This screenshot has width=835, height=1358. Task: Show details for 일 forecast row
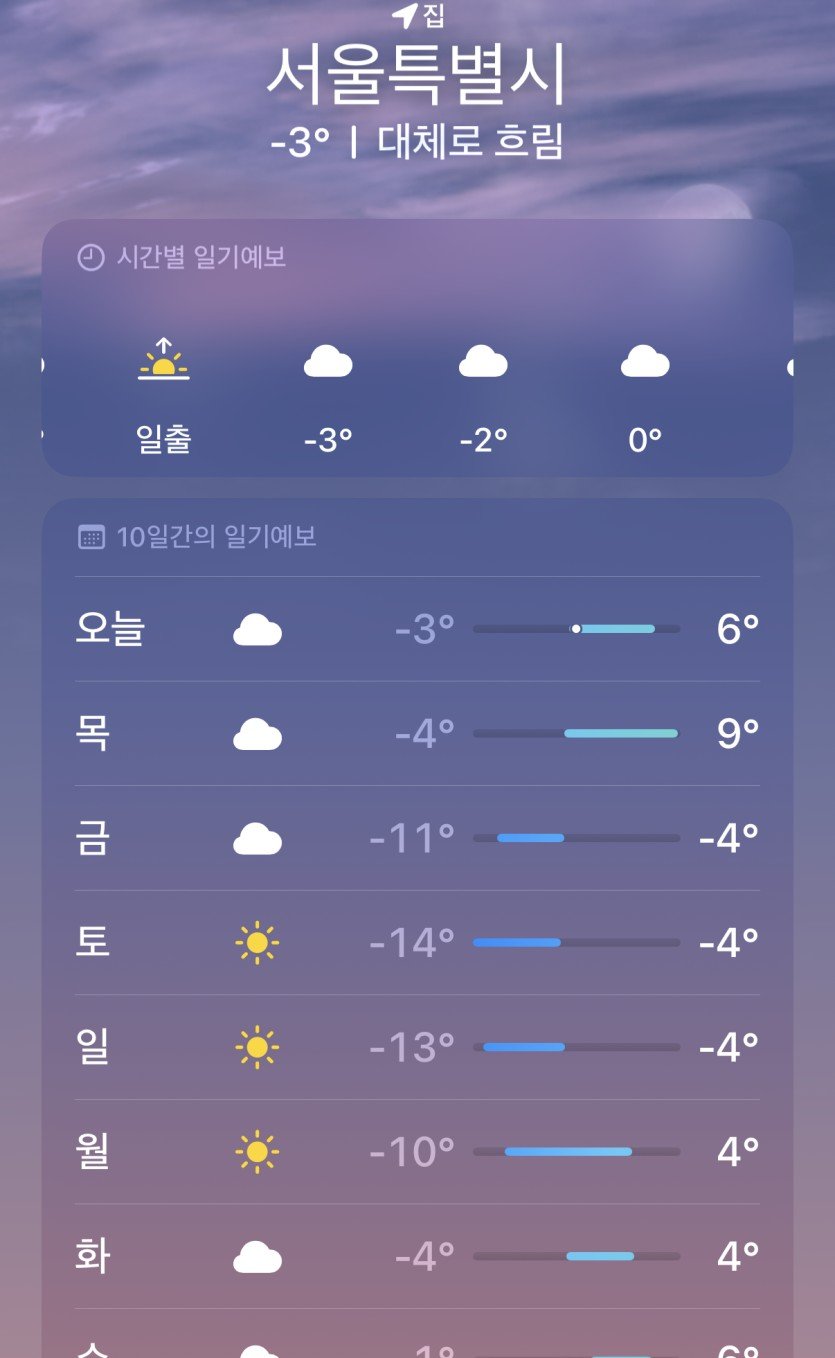[x=416, y=1047]
